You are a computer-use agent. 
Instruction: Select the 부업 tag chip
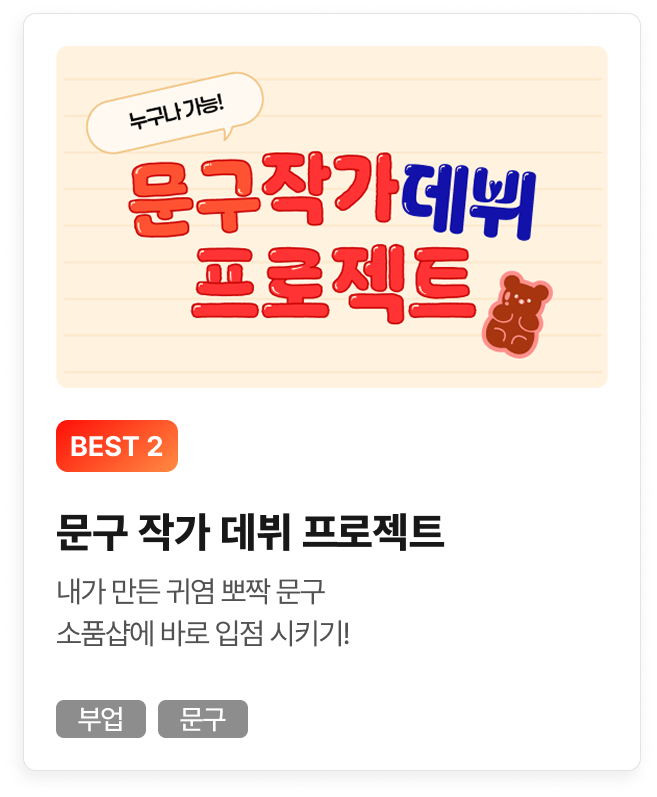coord(101,719)
